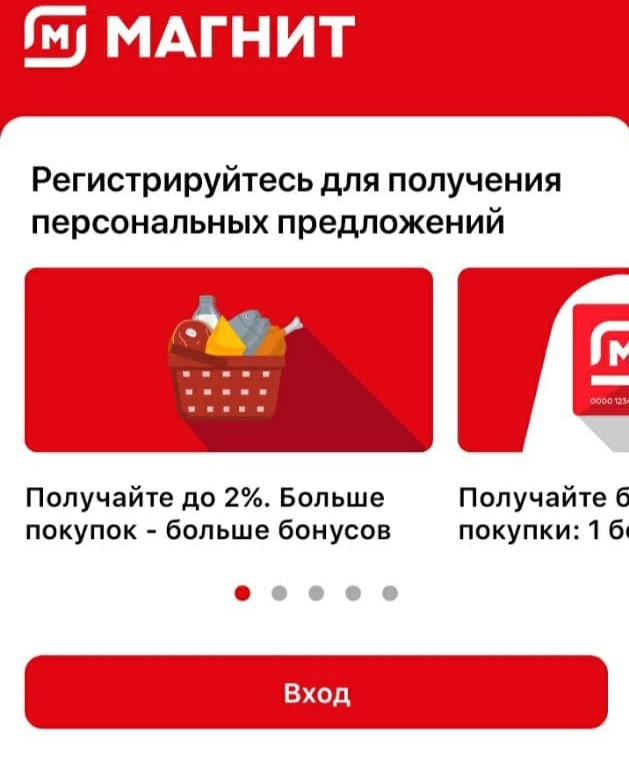Open the grocery basket bonus card
This screenshot has height=763, width=629.
(228, 360)
